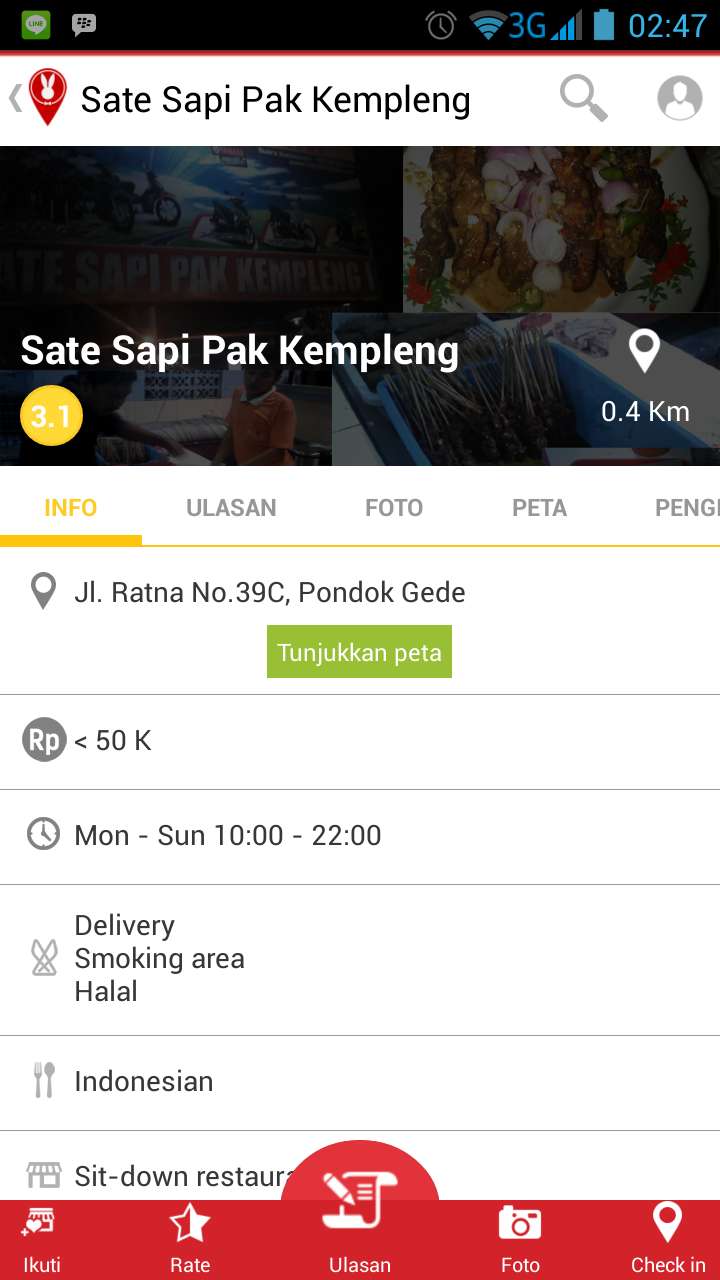Image resolution: width=720 pixels, height=1280 pixels.
Task: Tap the star Rate icon in bottom bar
Action: [190, 1222]
